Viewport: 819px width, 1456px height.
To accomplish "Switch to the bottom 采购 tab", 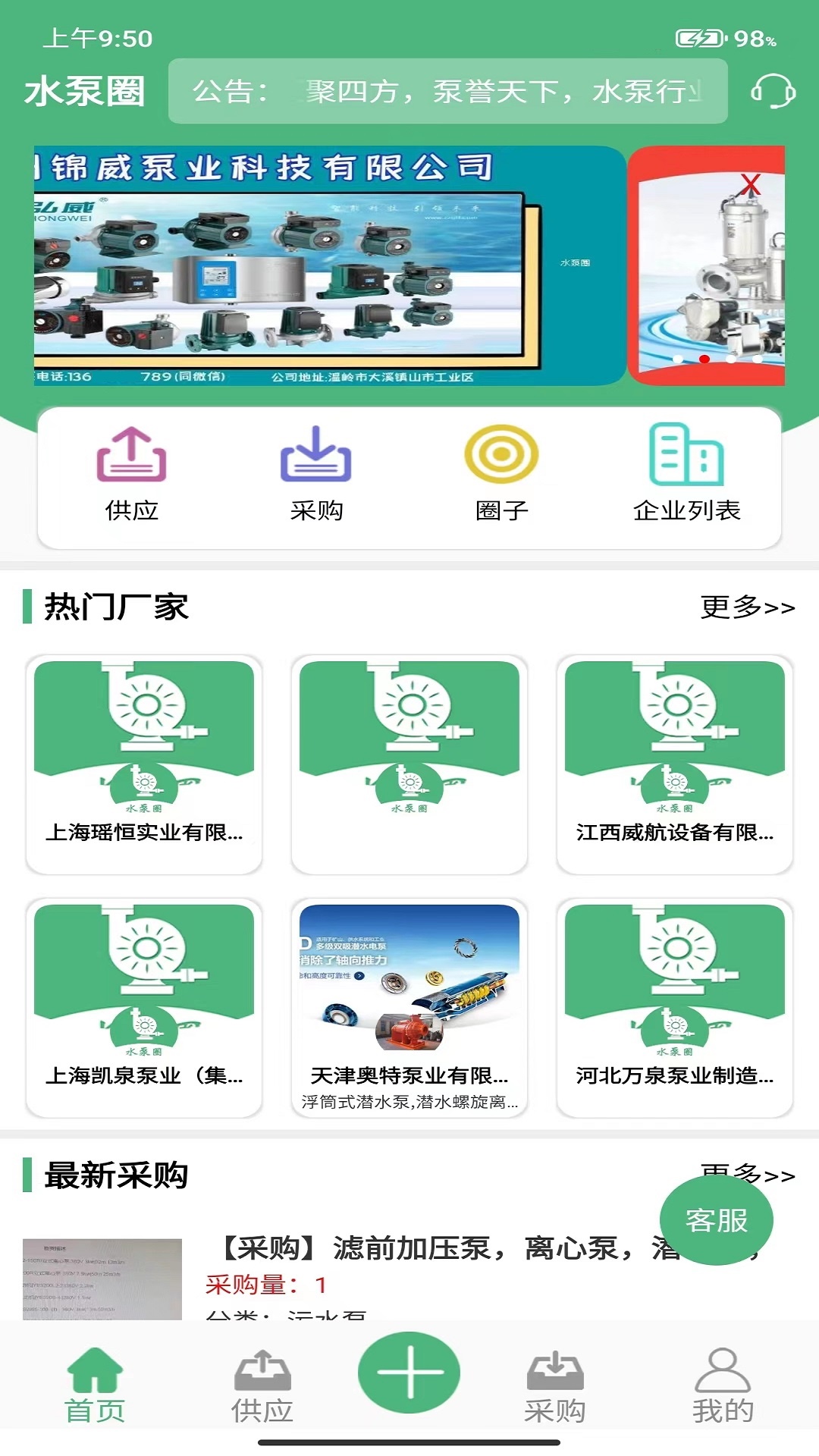I will [554, 1386].
